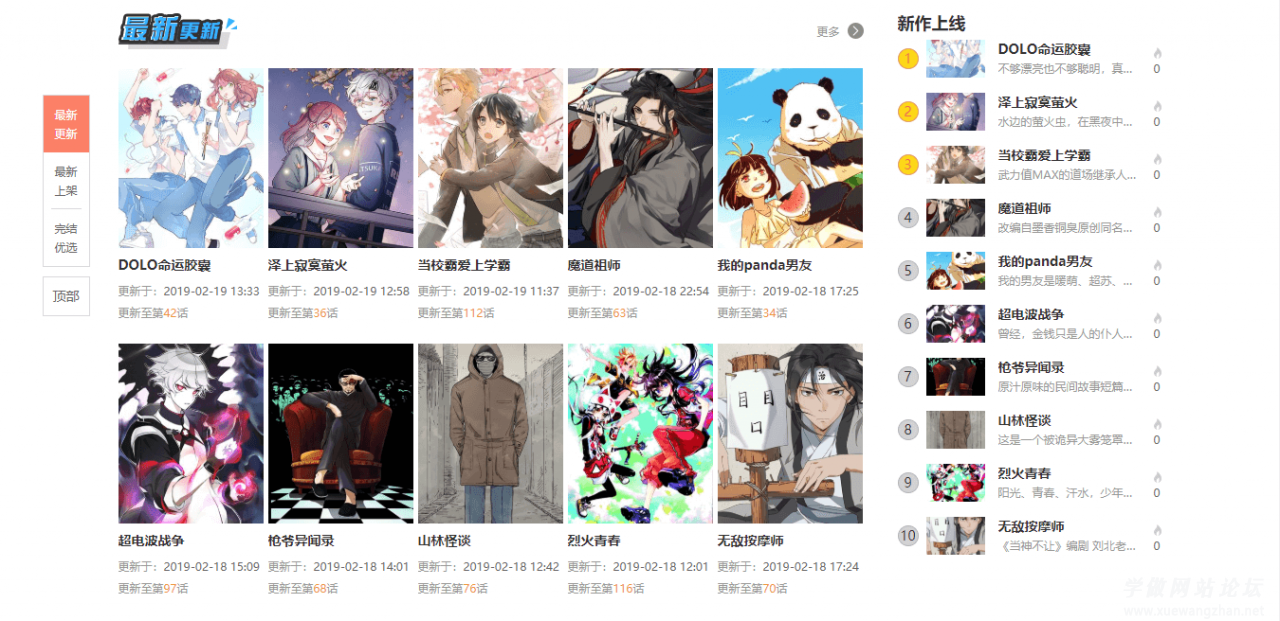Open the 山林怪谈 comic cover
Screen dimensions: 1280x621
point(490,433)
